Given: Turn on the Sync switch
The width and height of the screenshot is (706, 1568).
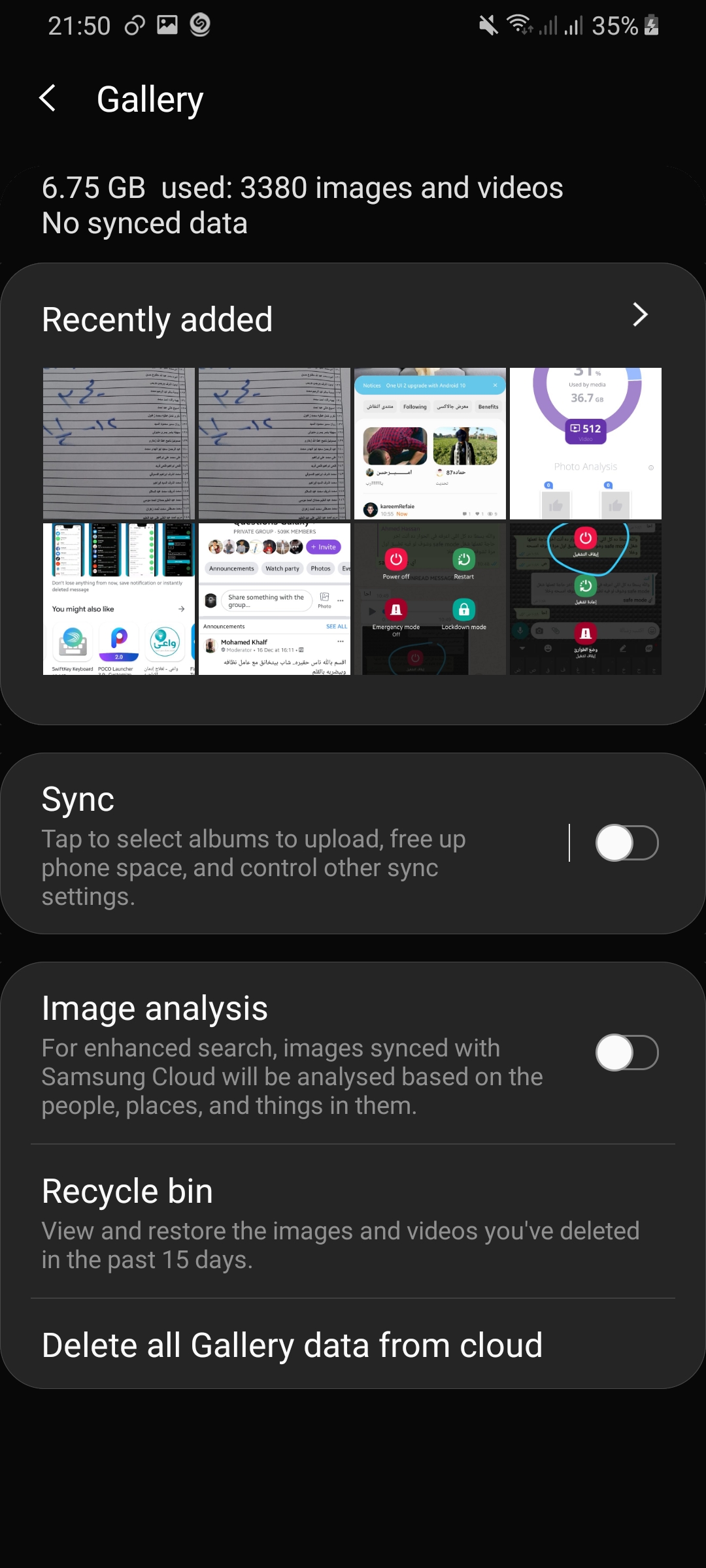Looking at the screenshot, I should (626, 843).
